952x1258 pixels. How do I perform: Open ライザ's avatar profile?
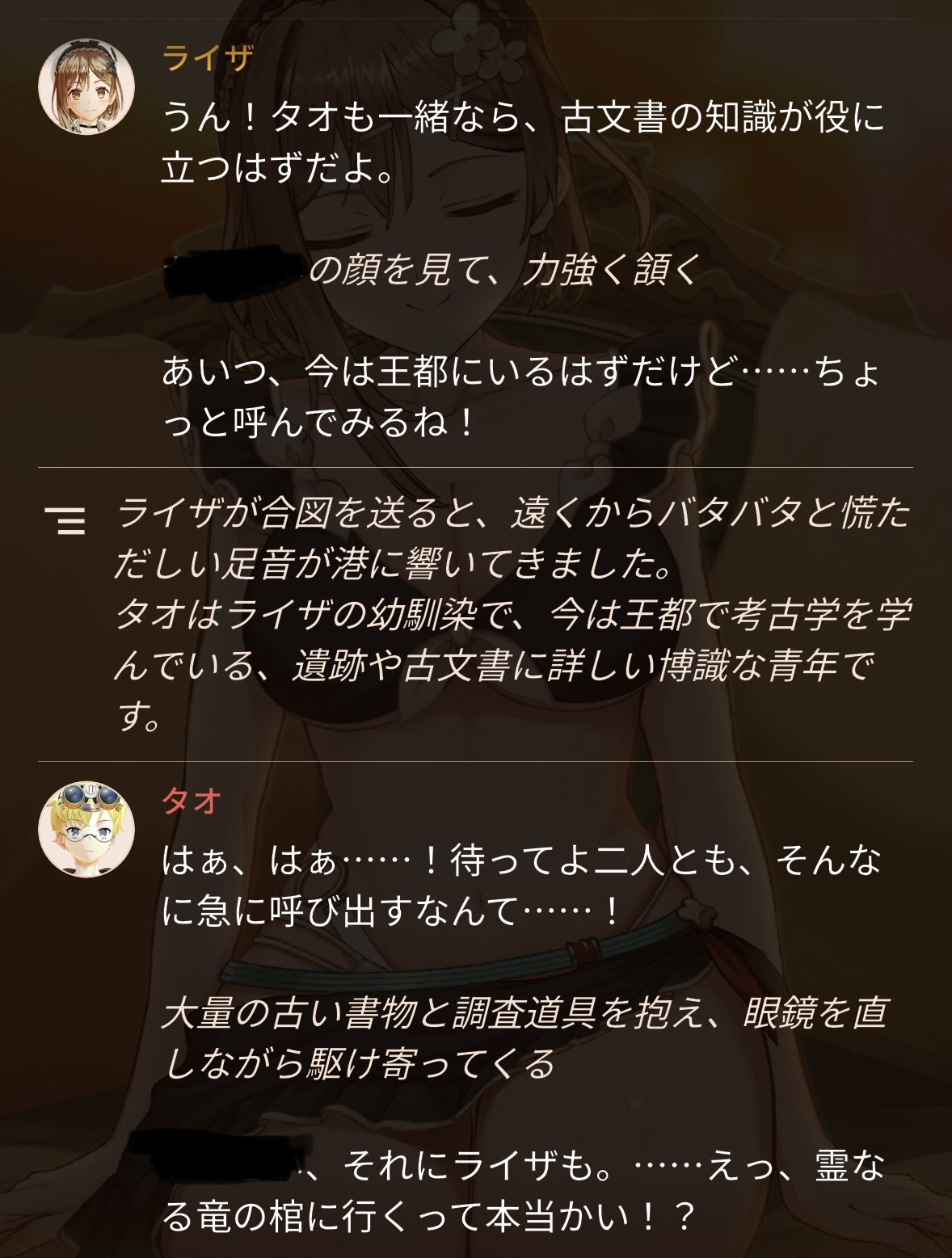(x=86, y=86)
